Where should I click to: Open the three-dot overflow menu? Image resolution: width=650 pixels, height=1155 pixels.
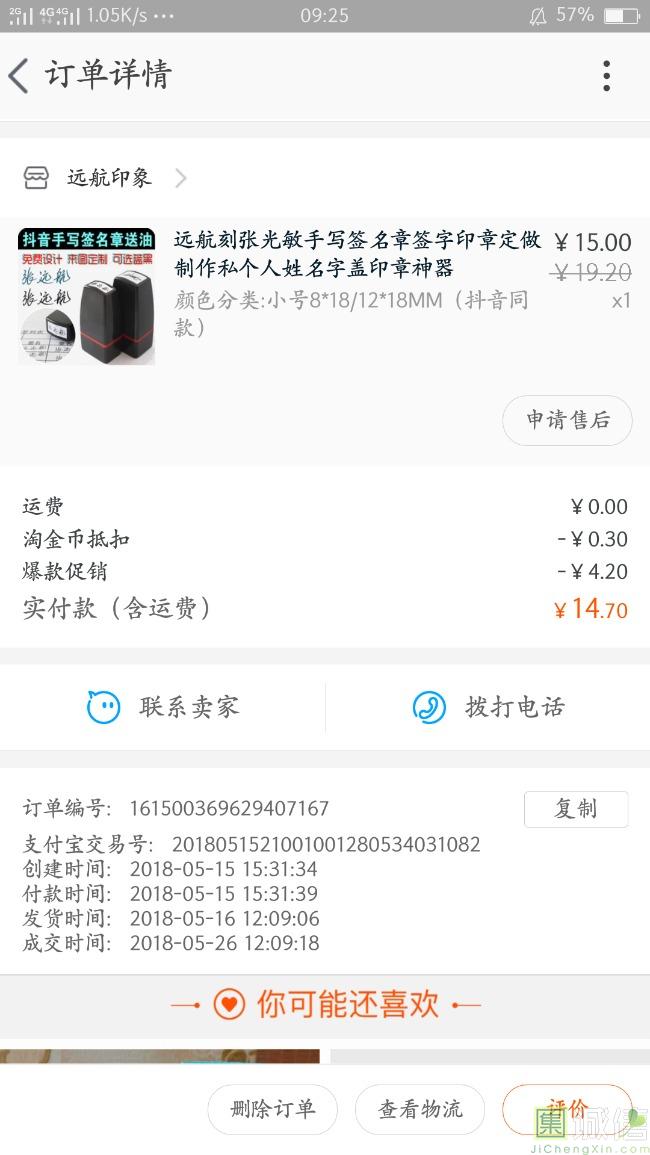click(x=606, y=76)
